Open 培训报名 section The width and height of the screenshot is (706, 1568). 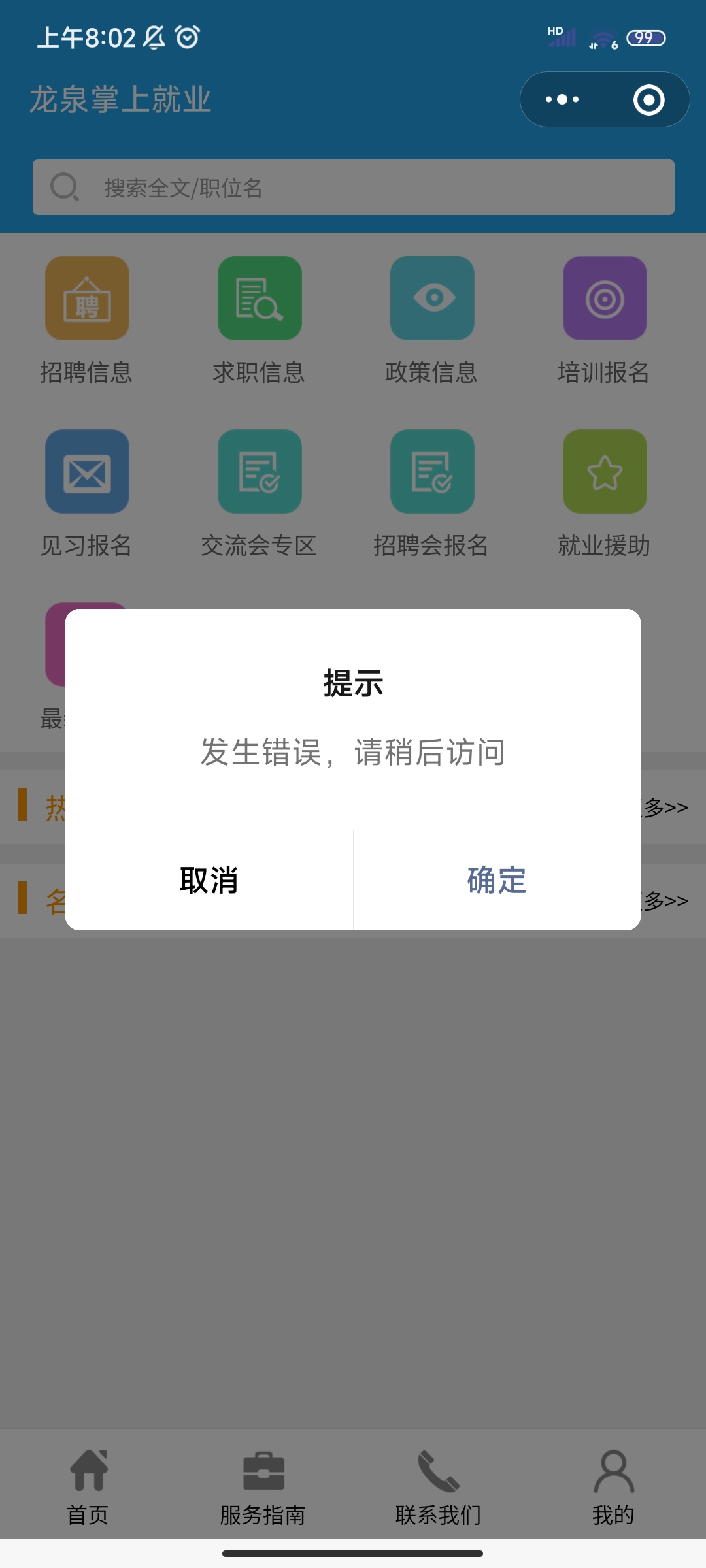pyautogui.click(x=605, y=320)
